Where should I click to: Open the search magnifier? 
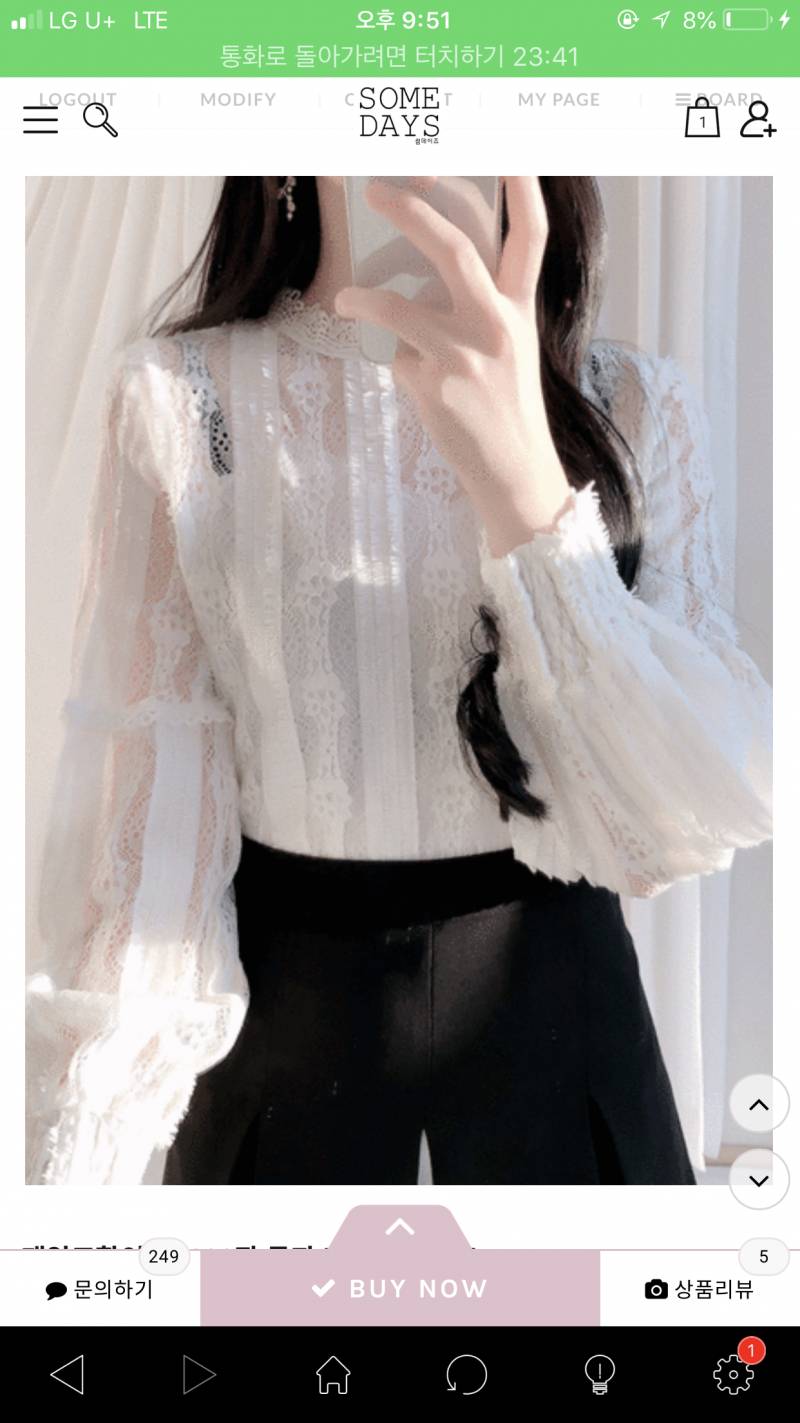100,120
